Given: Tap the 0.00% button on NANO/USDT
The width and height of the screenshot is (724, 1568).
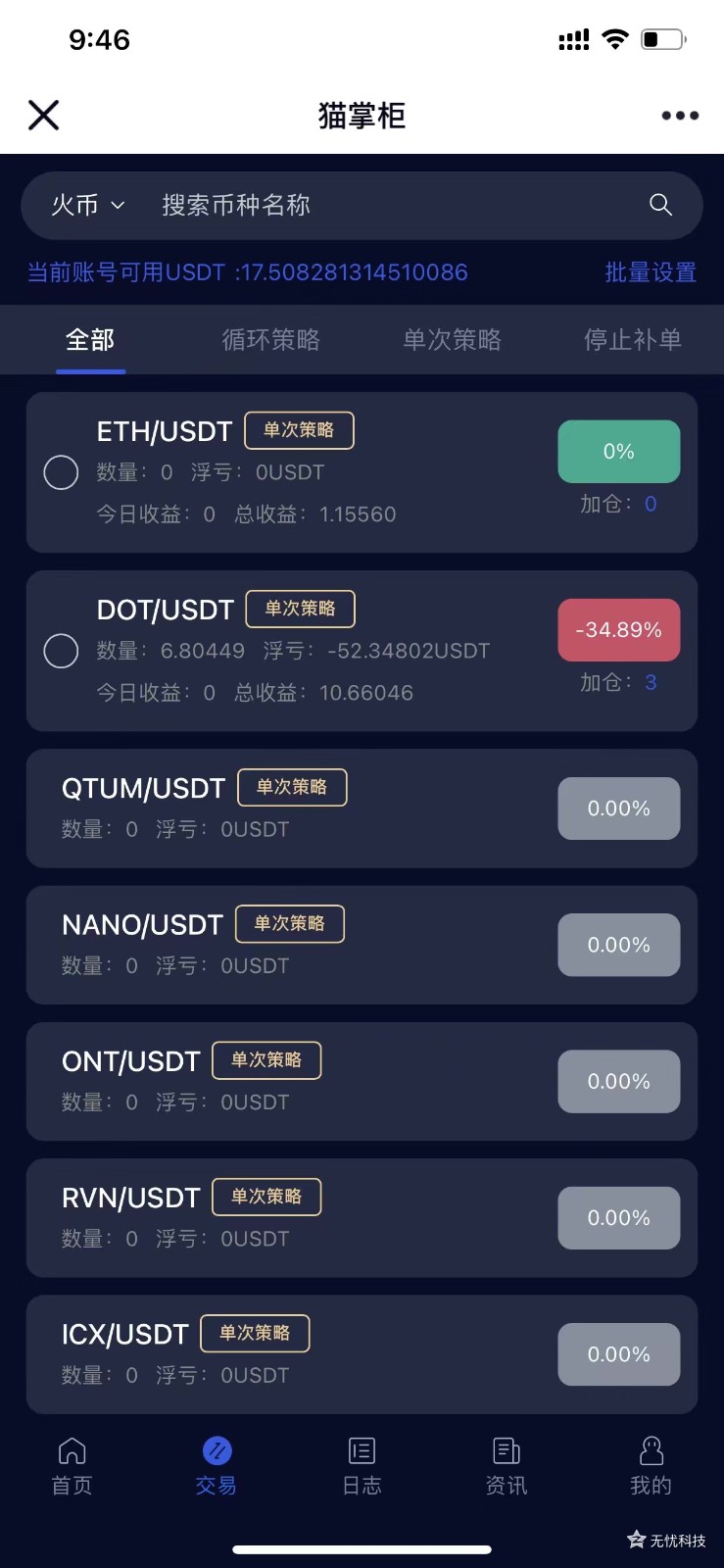Looking at the screenshot, I should coord(619,945).
